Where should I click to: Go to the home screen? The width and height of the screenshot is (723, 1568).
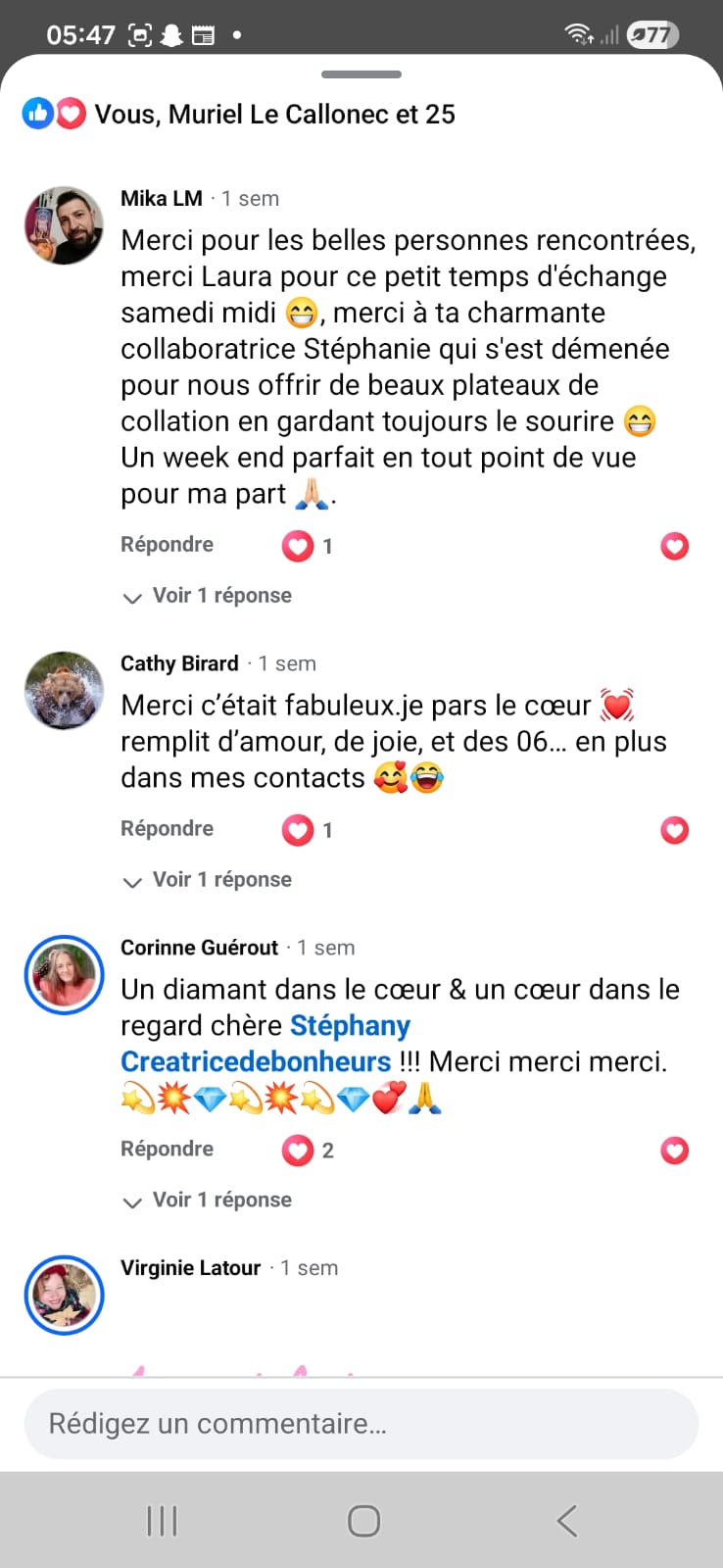point(363,1521)
